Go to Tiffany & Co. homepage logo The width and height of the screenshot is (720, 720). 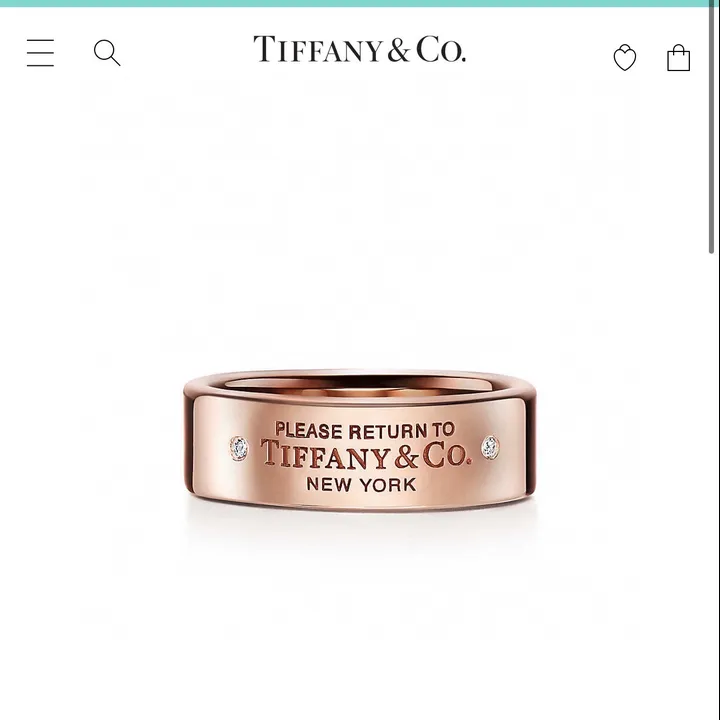(x=359, y=50)
